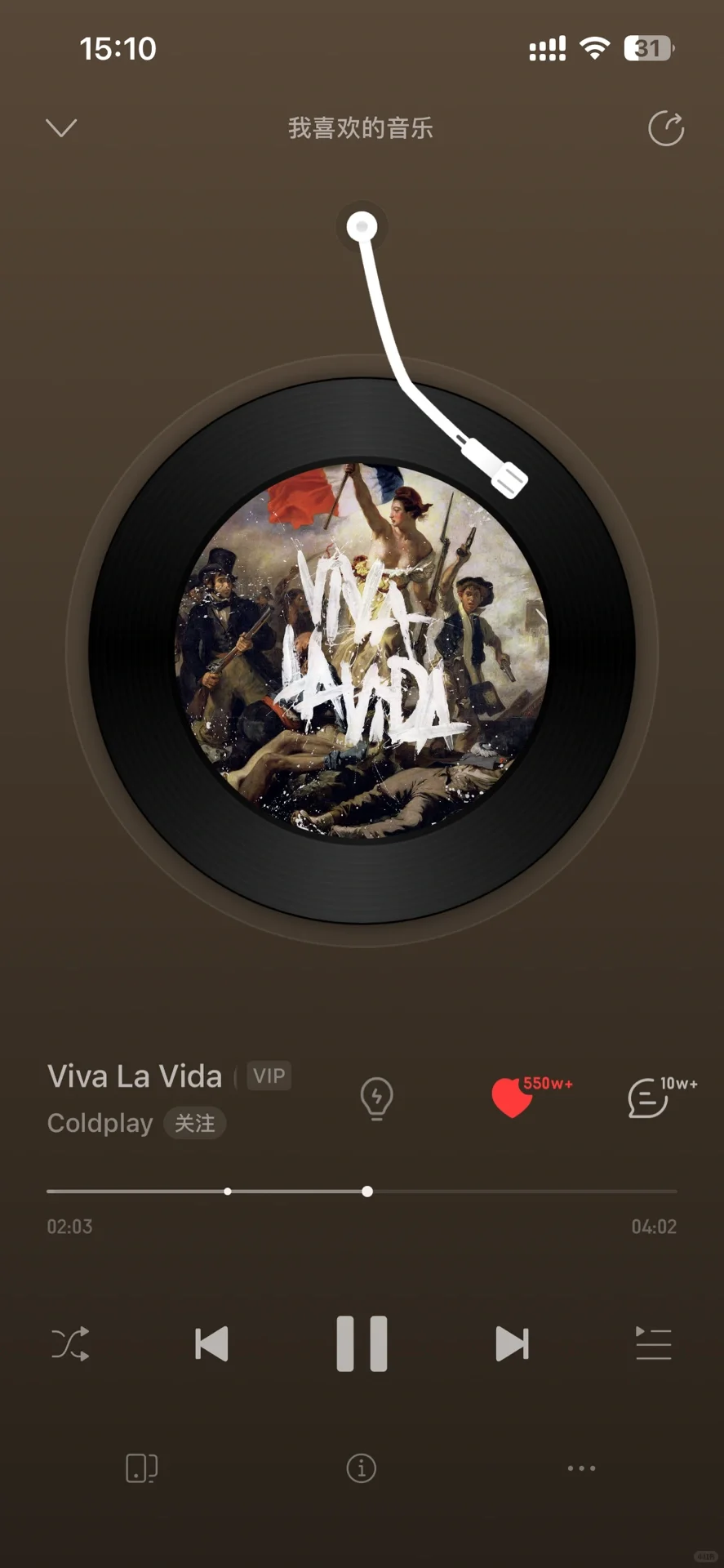The image size is (724, 1568).
Task: Skip to the next track
Action: 512,1343
